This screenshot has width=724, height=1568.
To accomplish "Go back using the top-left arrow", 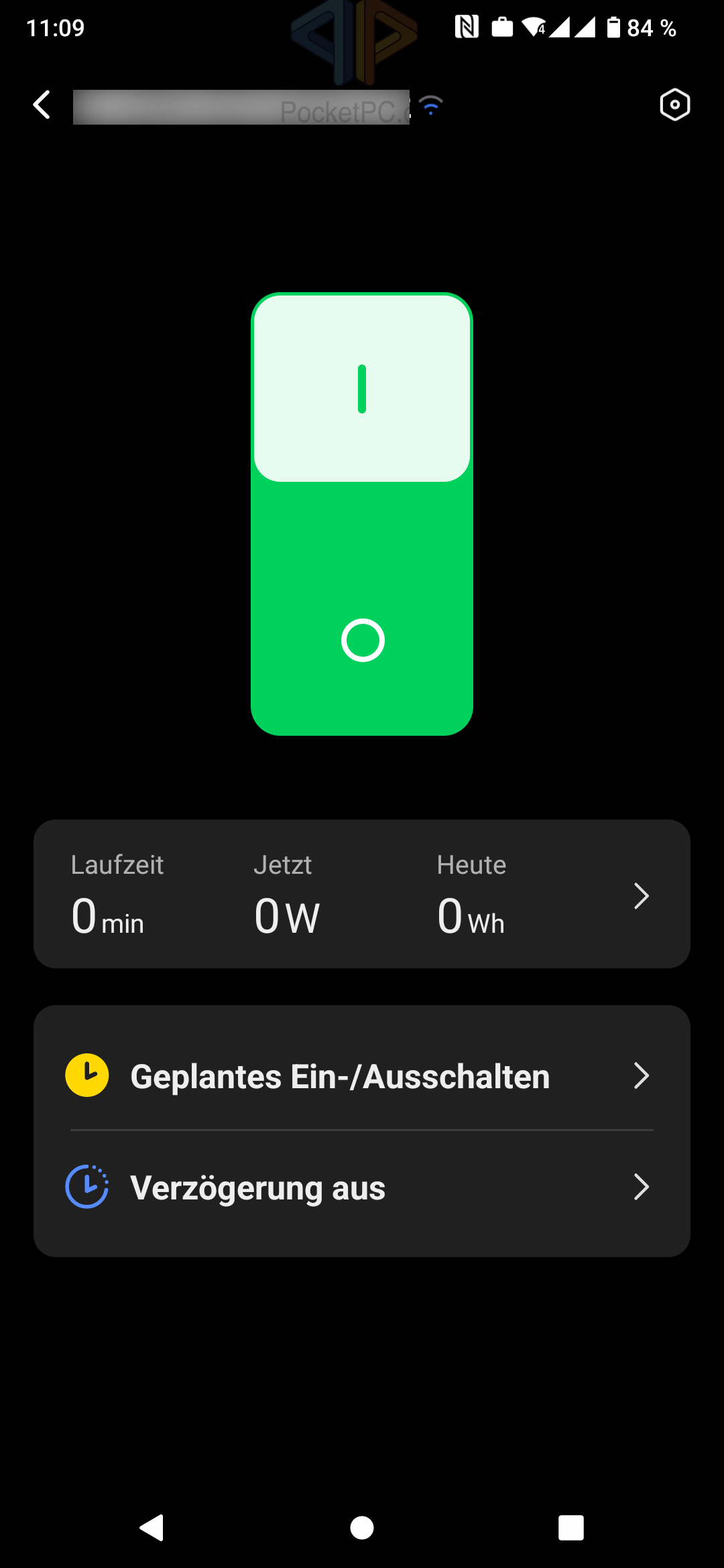I will point(42,105).
